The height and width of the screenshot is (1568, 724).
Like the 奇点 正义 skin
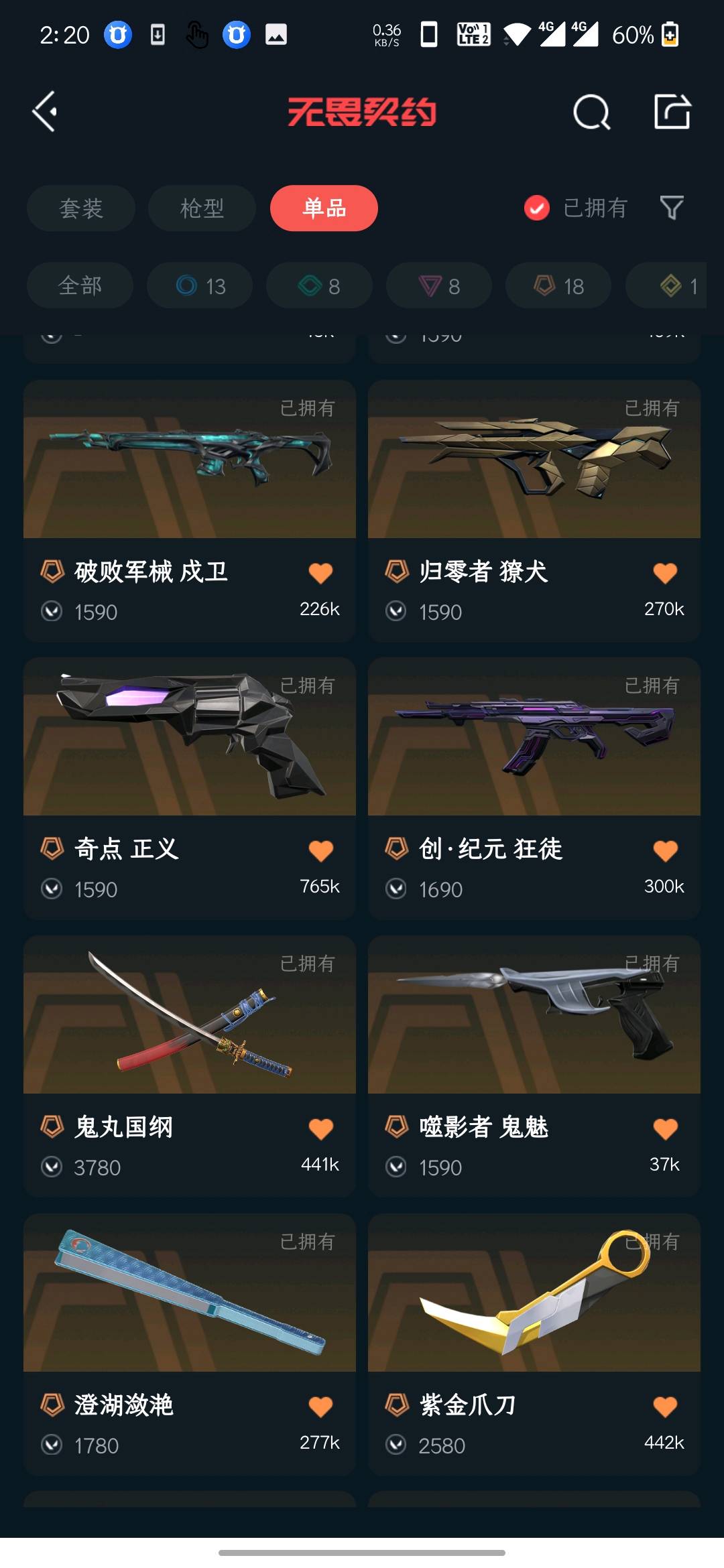(x=320, y=851)
